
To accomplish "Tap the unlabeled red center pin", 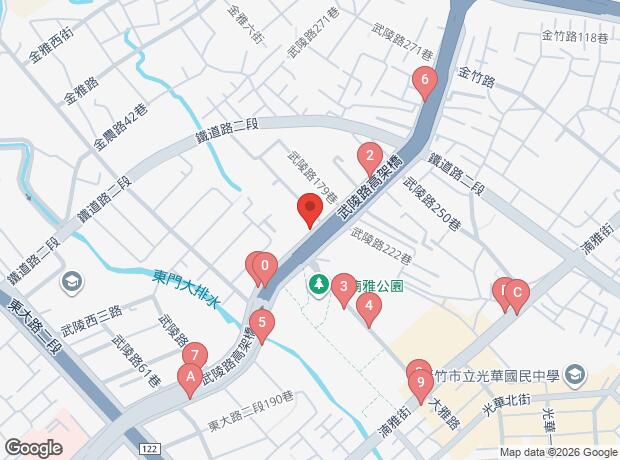I will click(x=309, y=209).
